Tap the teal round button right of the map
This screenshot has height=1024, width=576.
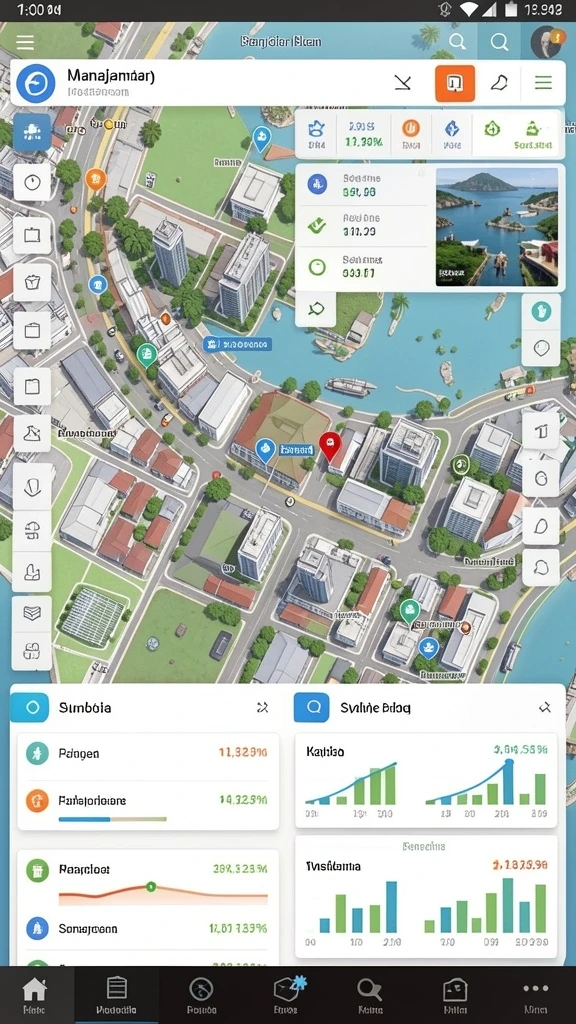[541, 312]
